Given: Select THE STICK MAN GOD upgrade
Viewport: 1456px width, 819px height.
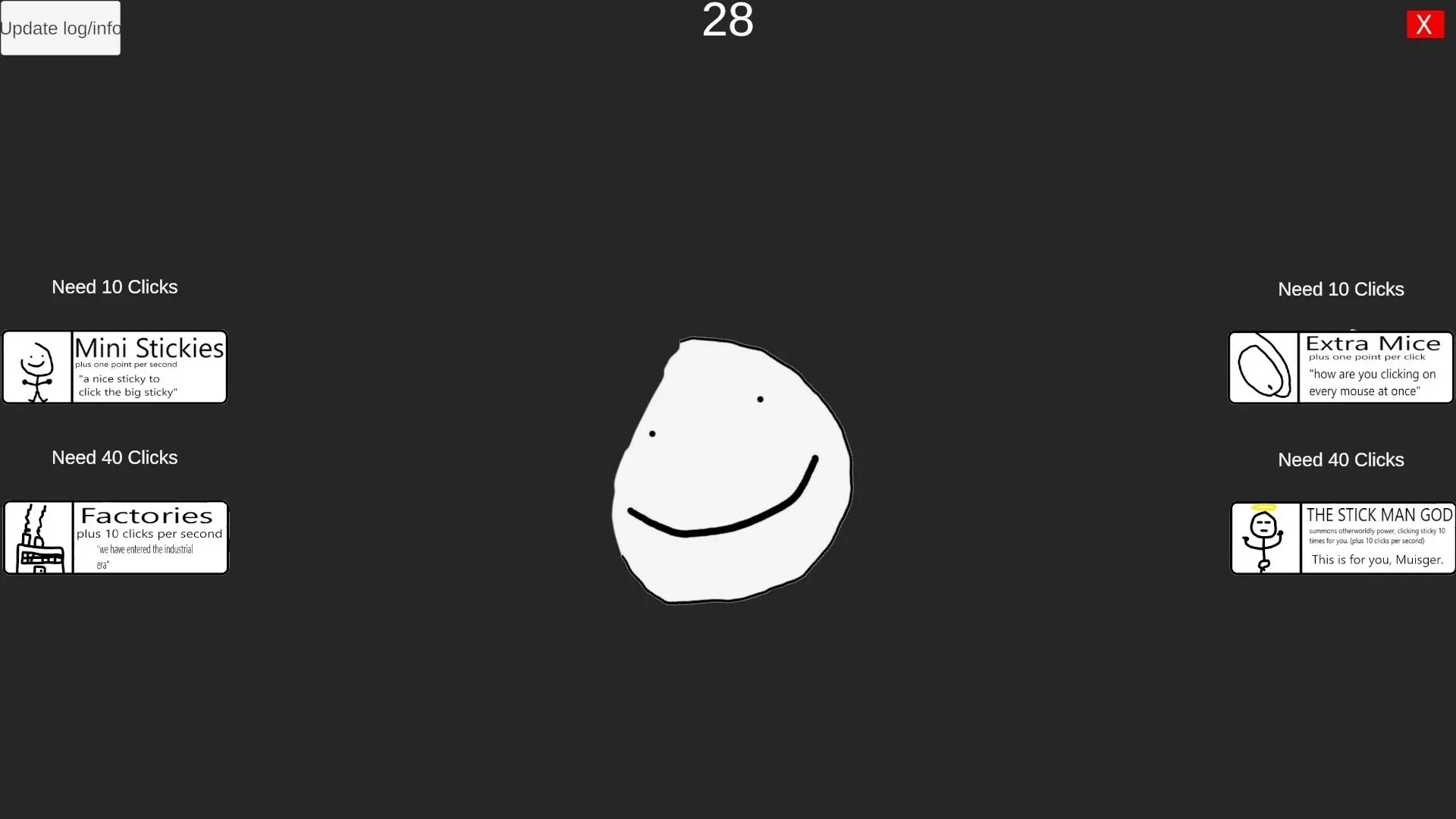Looking at the screenshot, I should [x=1341, y=538].
